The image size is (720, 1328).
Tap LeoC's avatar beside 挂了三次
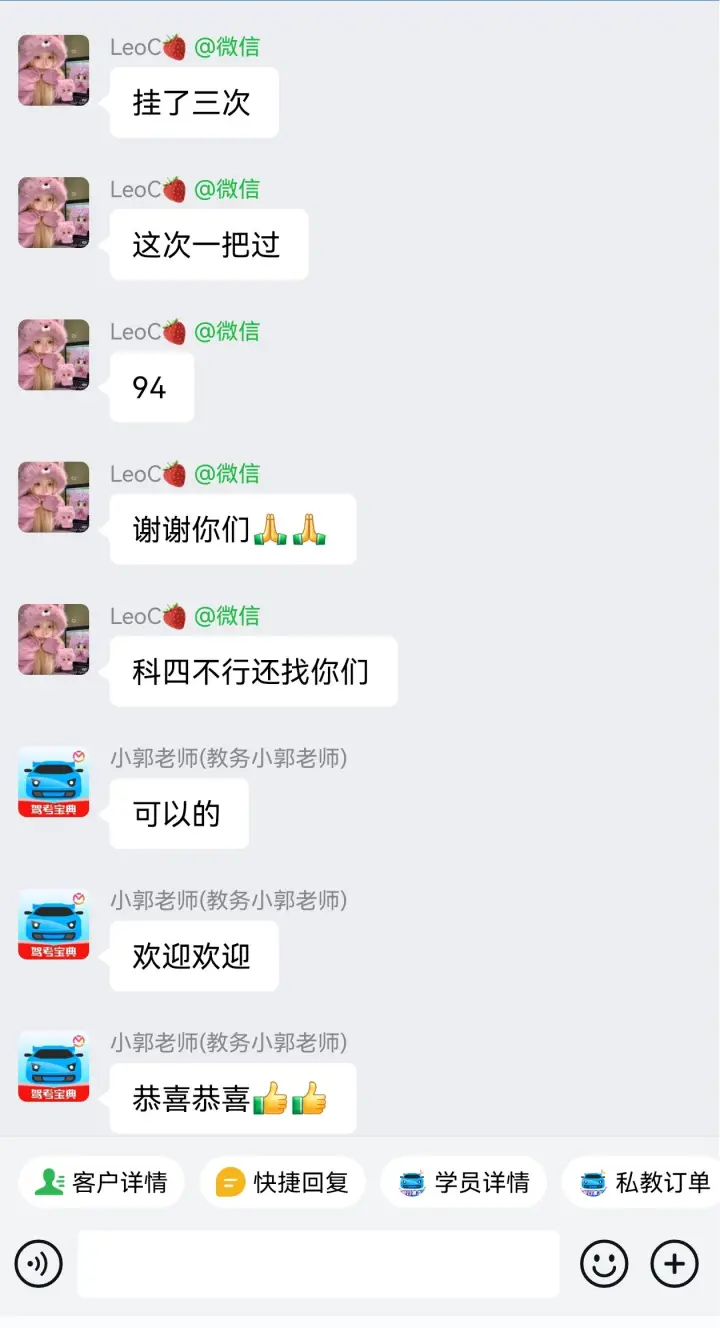54,70
